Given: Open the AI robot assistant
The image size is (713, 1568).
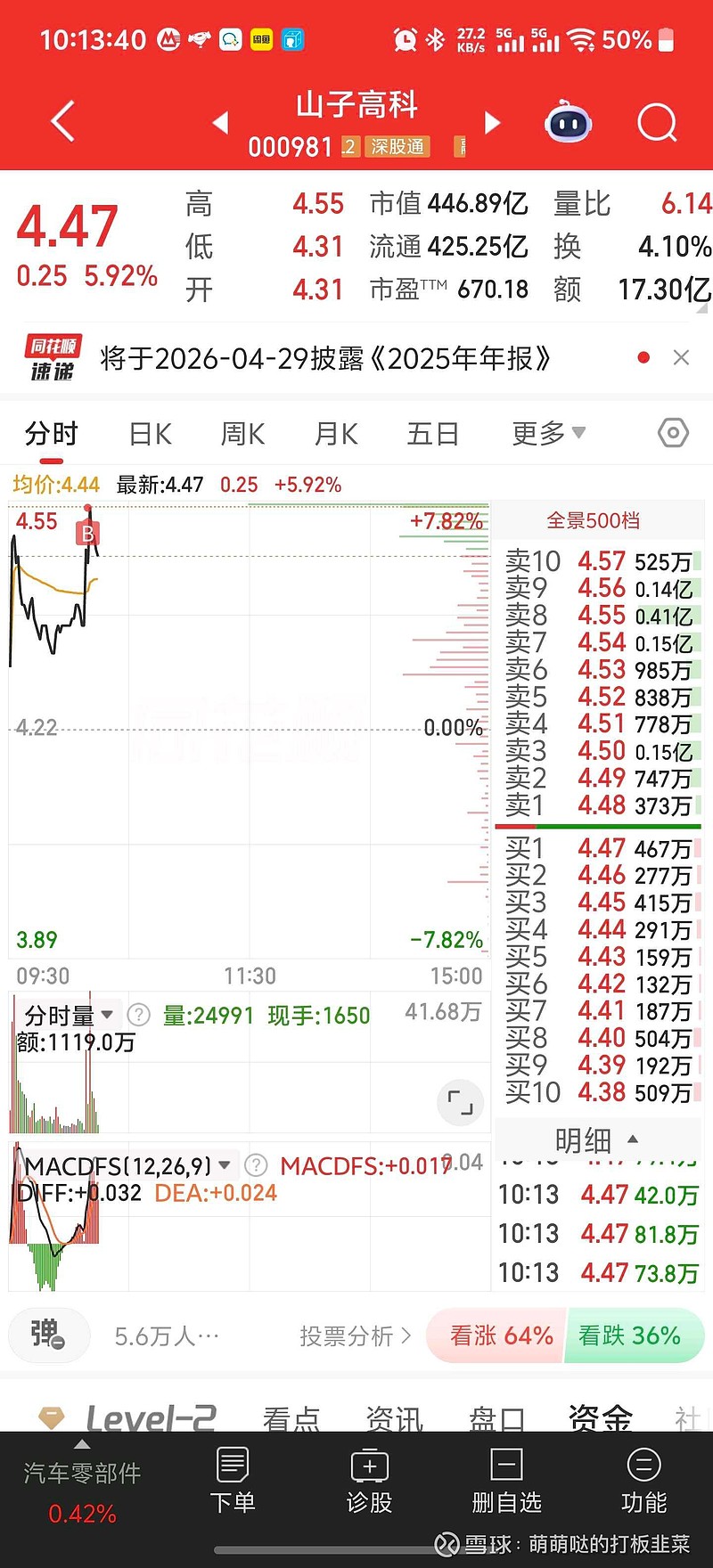Looking at the screenshot, I should click(568, 123).
